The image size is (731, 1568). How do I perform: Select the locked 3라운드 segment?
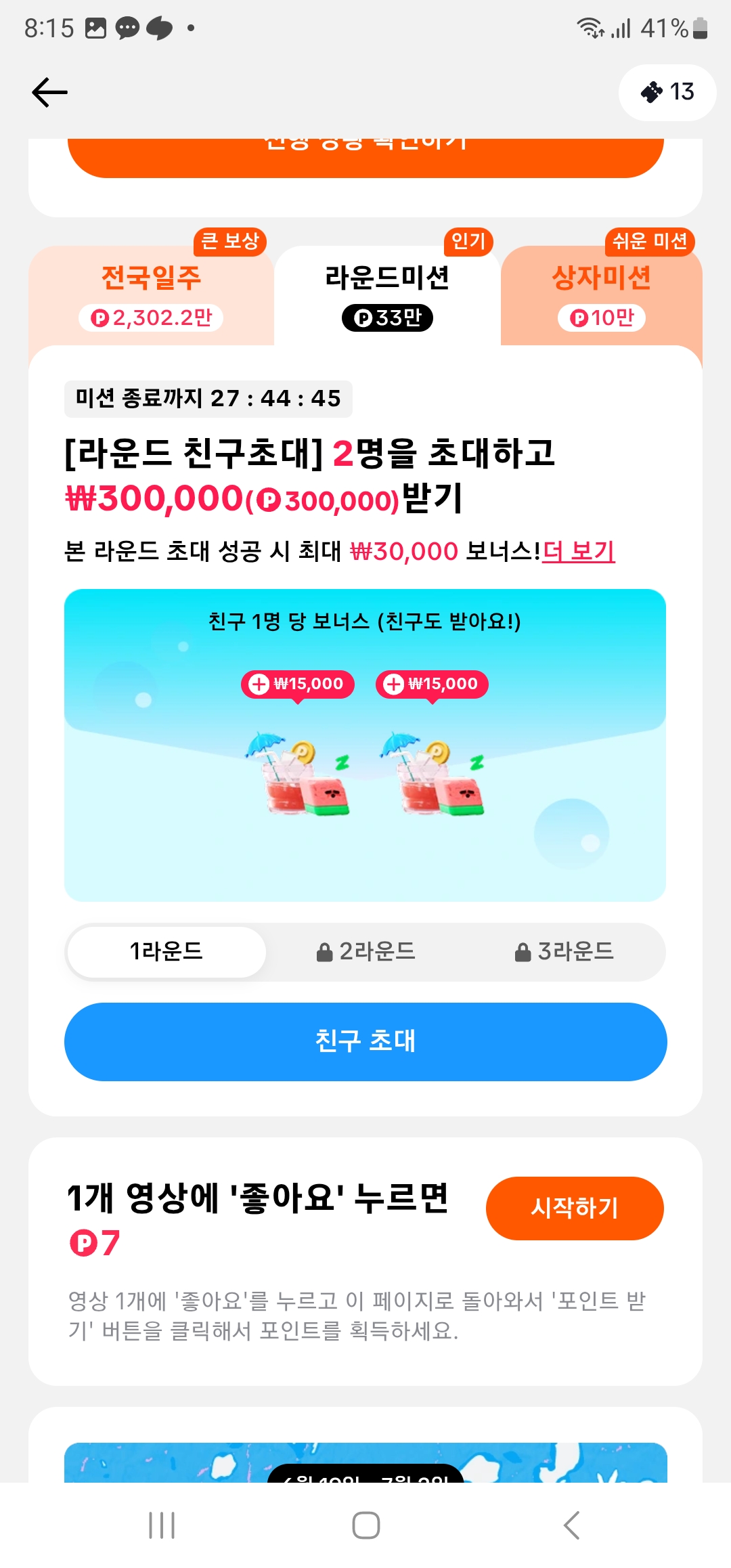564,951
